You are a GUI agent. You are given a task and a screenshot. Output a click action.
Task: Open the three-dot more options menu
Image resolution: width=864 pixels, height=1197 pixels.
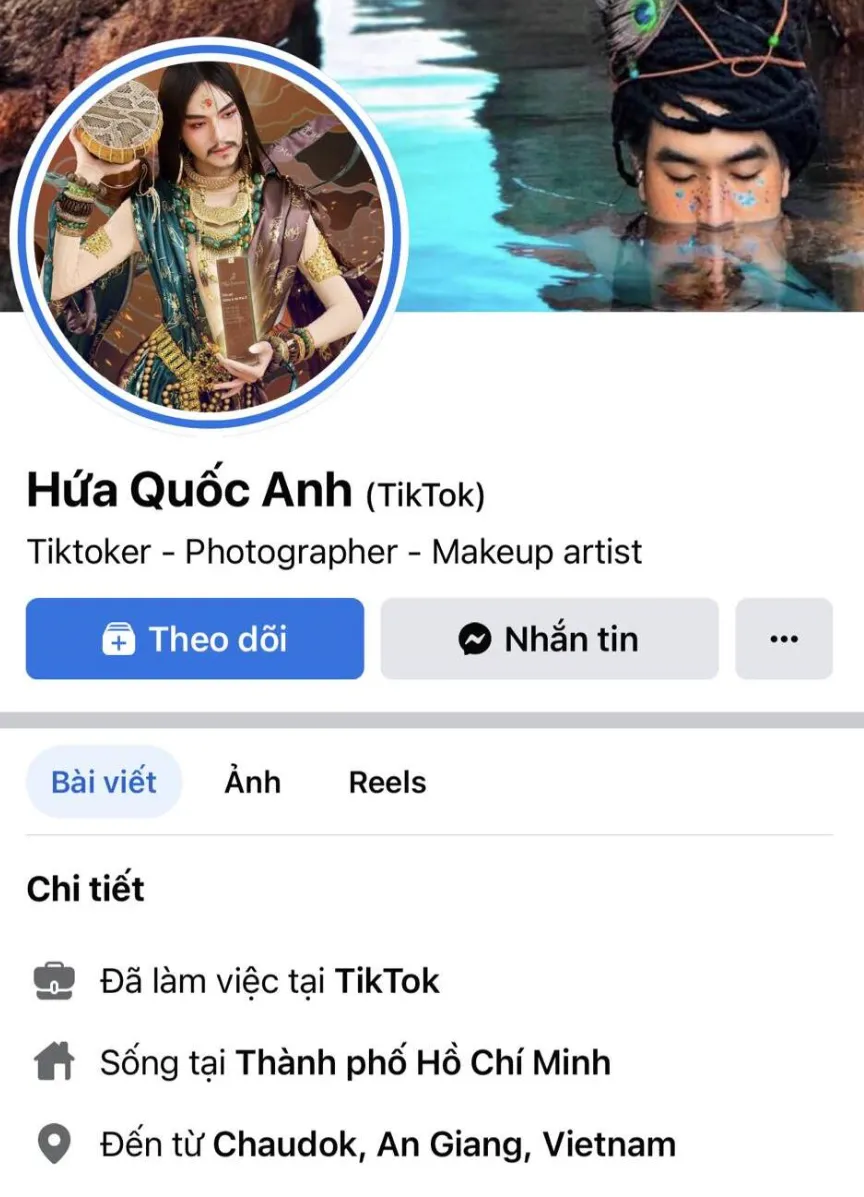click(785, 638)
